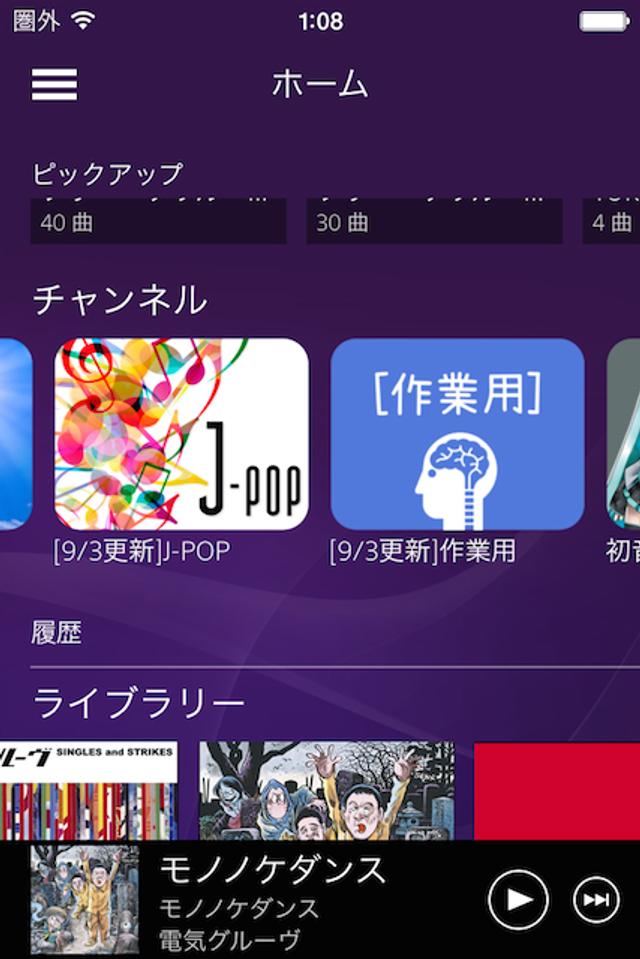640x959 pixels.
Task: Open now playing from the mini player artwork
Action: coord(85,900)
